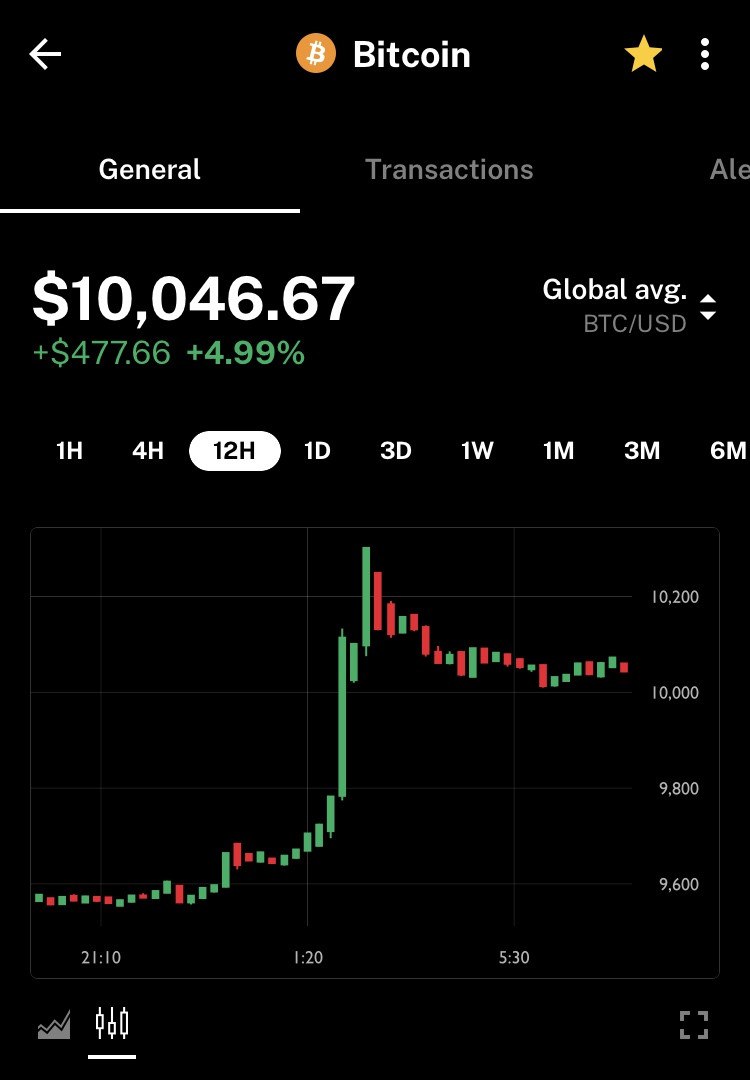The image size is (750, 1080).
Task: Select the candlestick chart view
Action: [112, 1024]
